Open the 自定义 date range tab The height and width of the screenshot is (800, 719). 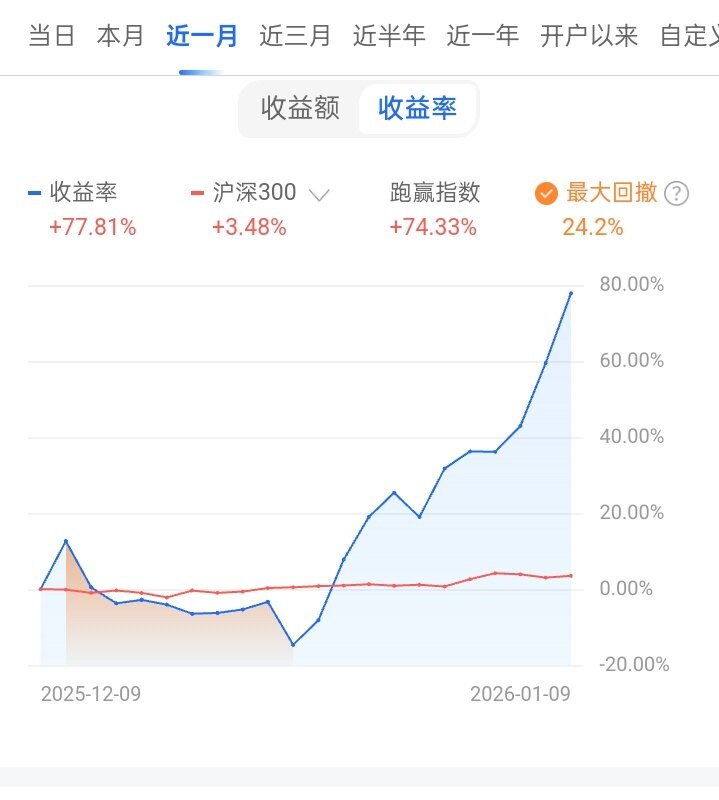coord(690,37)
